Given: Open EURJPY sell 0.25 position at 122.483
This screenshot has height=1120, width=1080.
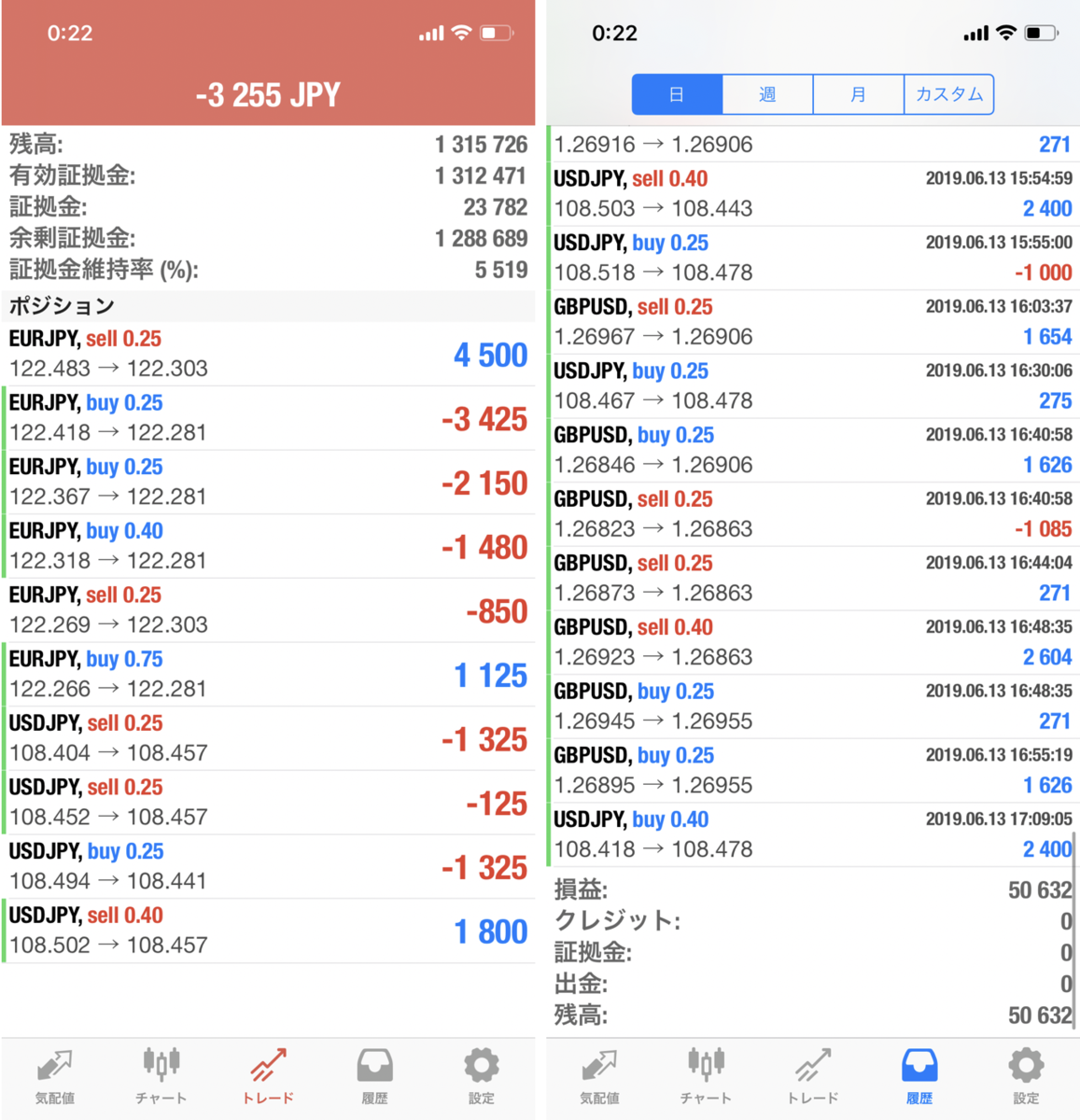Looking at the screenshot, I should 268,354.
